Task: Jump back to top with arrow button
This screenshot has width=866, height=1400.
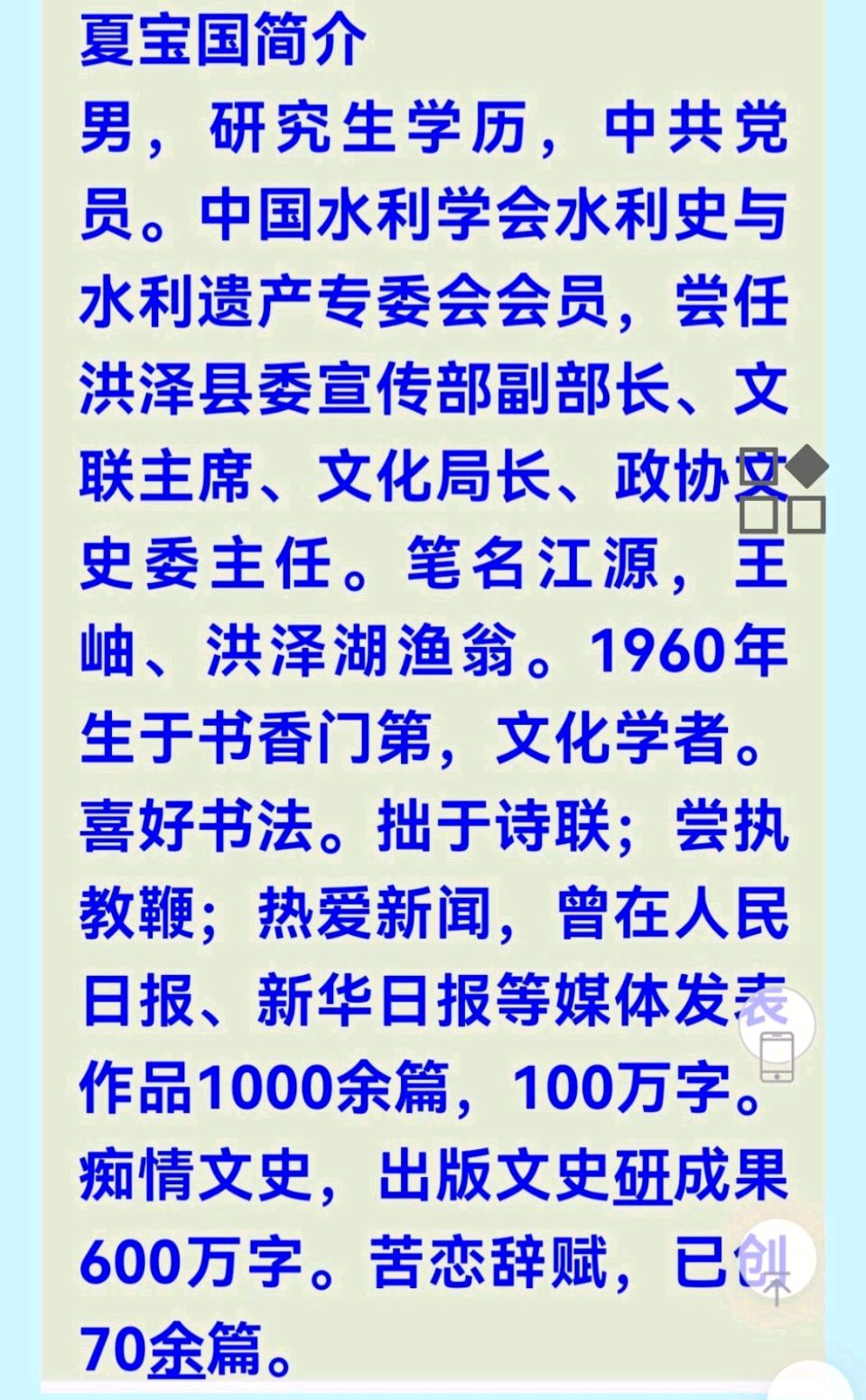Action: (777, 1285)
